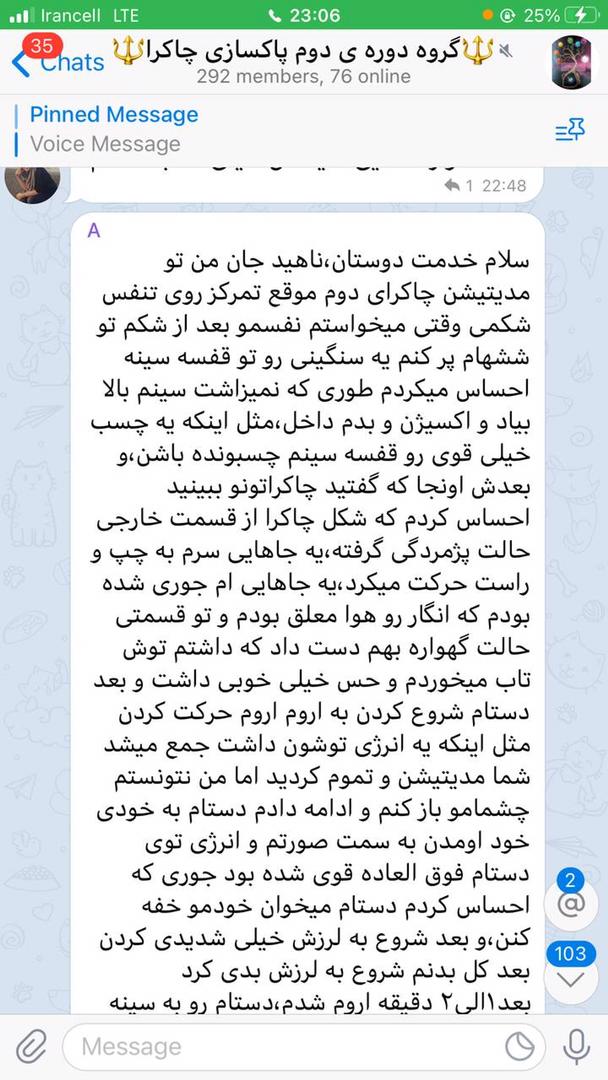The height and width of the screenshot is (1080, 608).
Task: Show the list of pinned messages
Action: coord(570,129)
